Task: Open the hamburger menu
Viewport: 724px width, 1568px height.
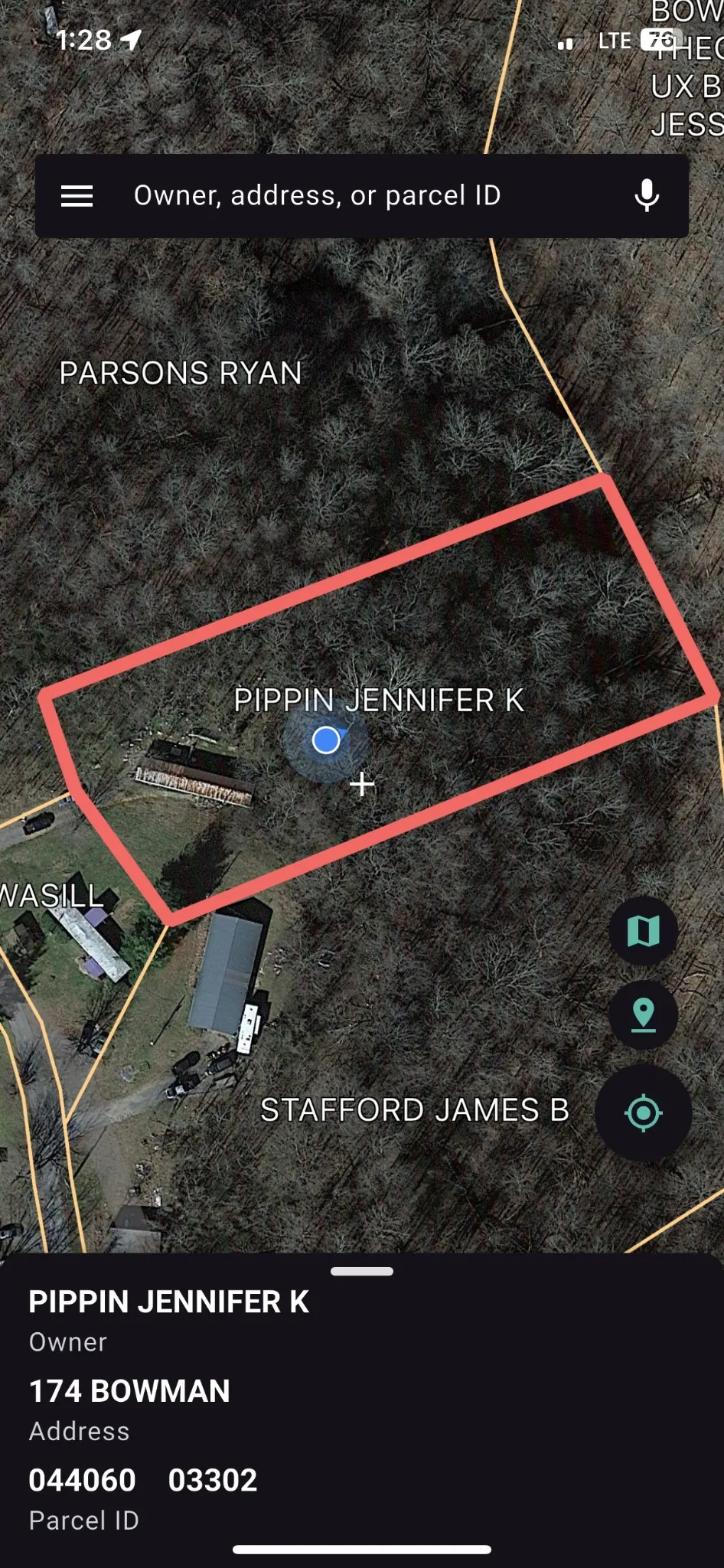Action: pos(77,196)
